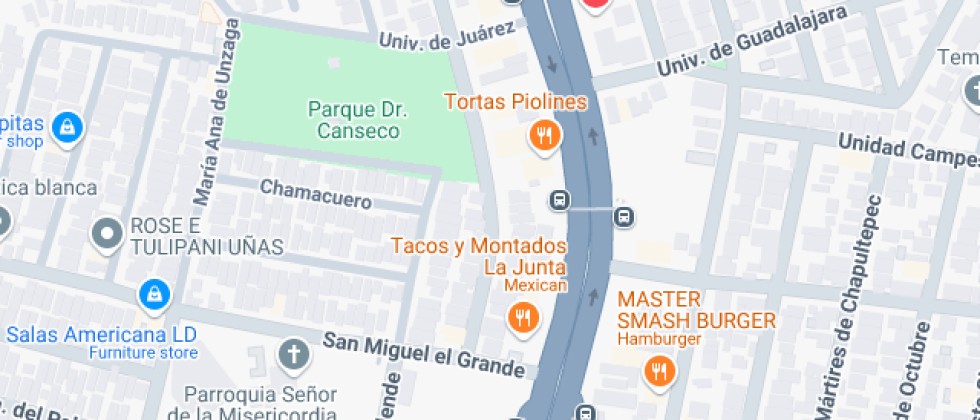Select Tacos y Montados La Junta pin
This screenshot has width=980, height=420.
click(523, 318)
